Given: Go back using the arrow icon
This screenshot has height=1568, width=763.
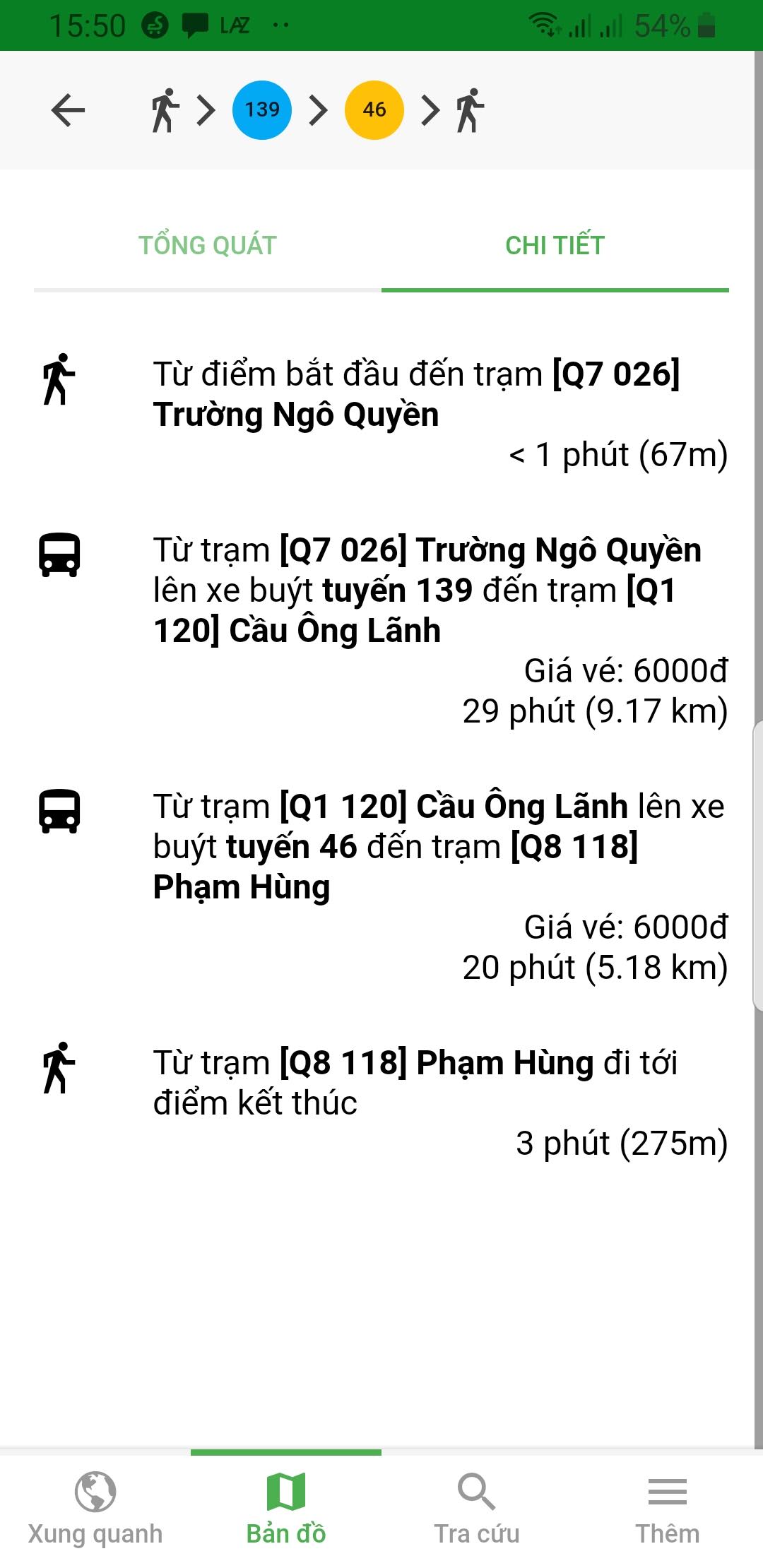Looking at the screenshot, I should 68,111.
